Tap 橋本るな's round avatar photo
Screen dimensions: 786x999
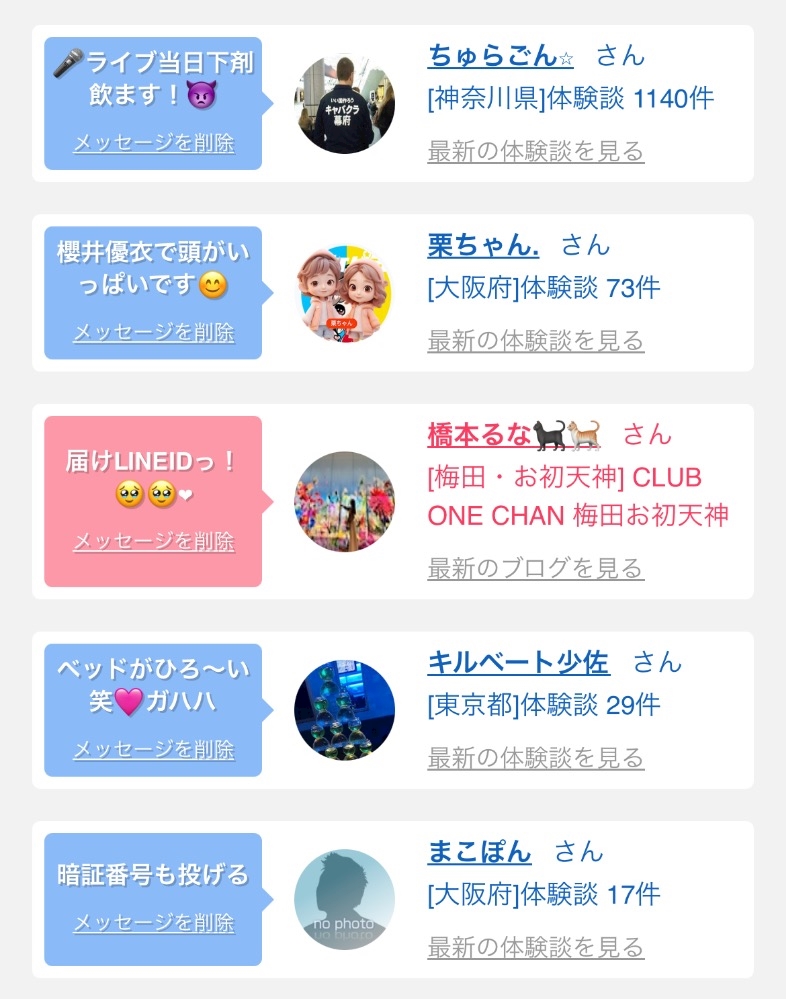tap(344, 501)
